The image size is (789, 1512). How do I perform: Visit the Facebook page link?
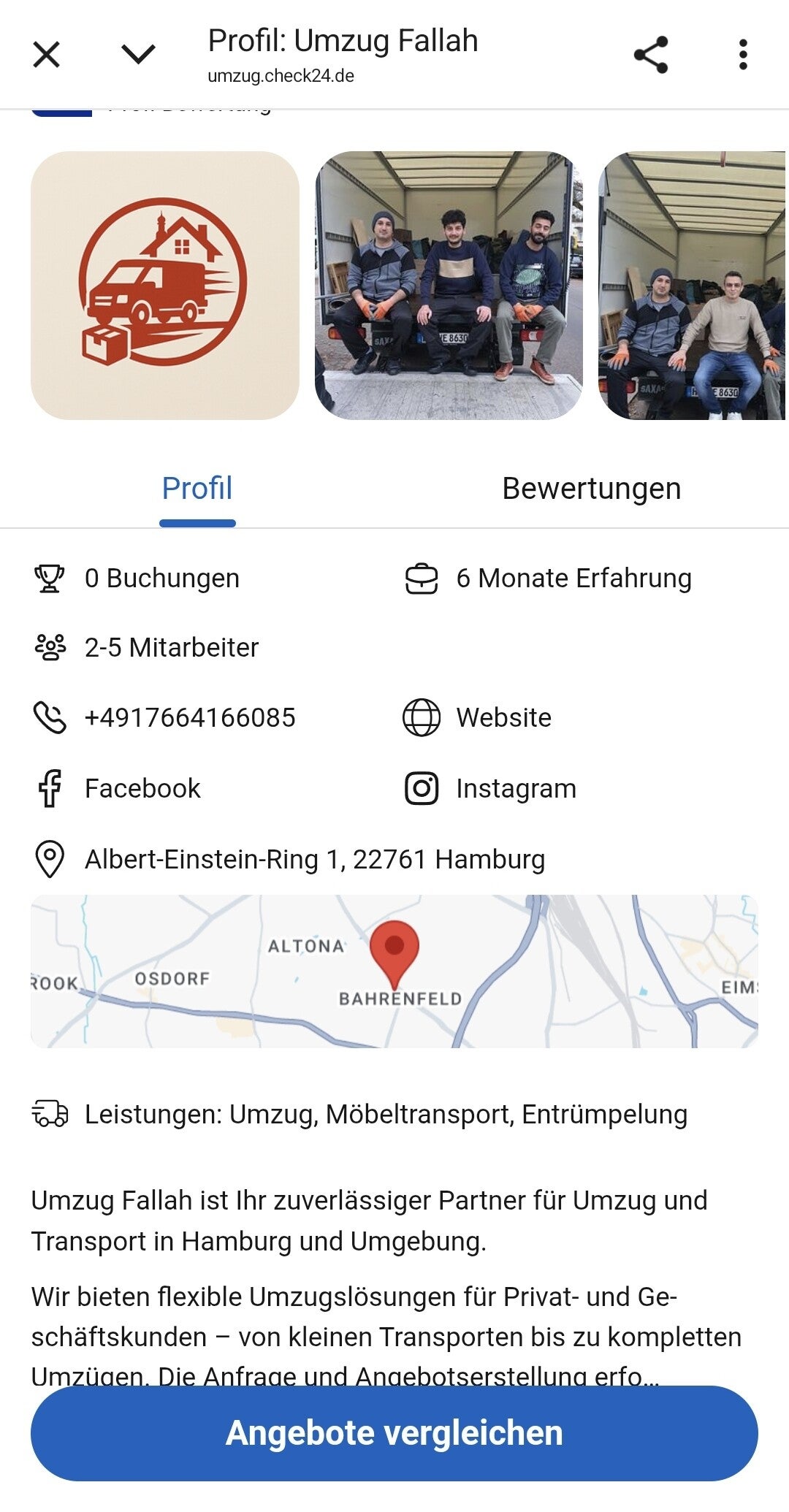pyautogui.click(x=142, y=788)
